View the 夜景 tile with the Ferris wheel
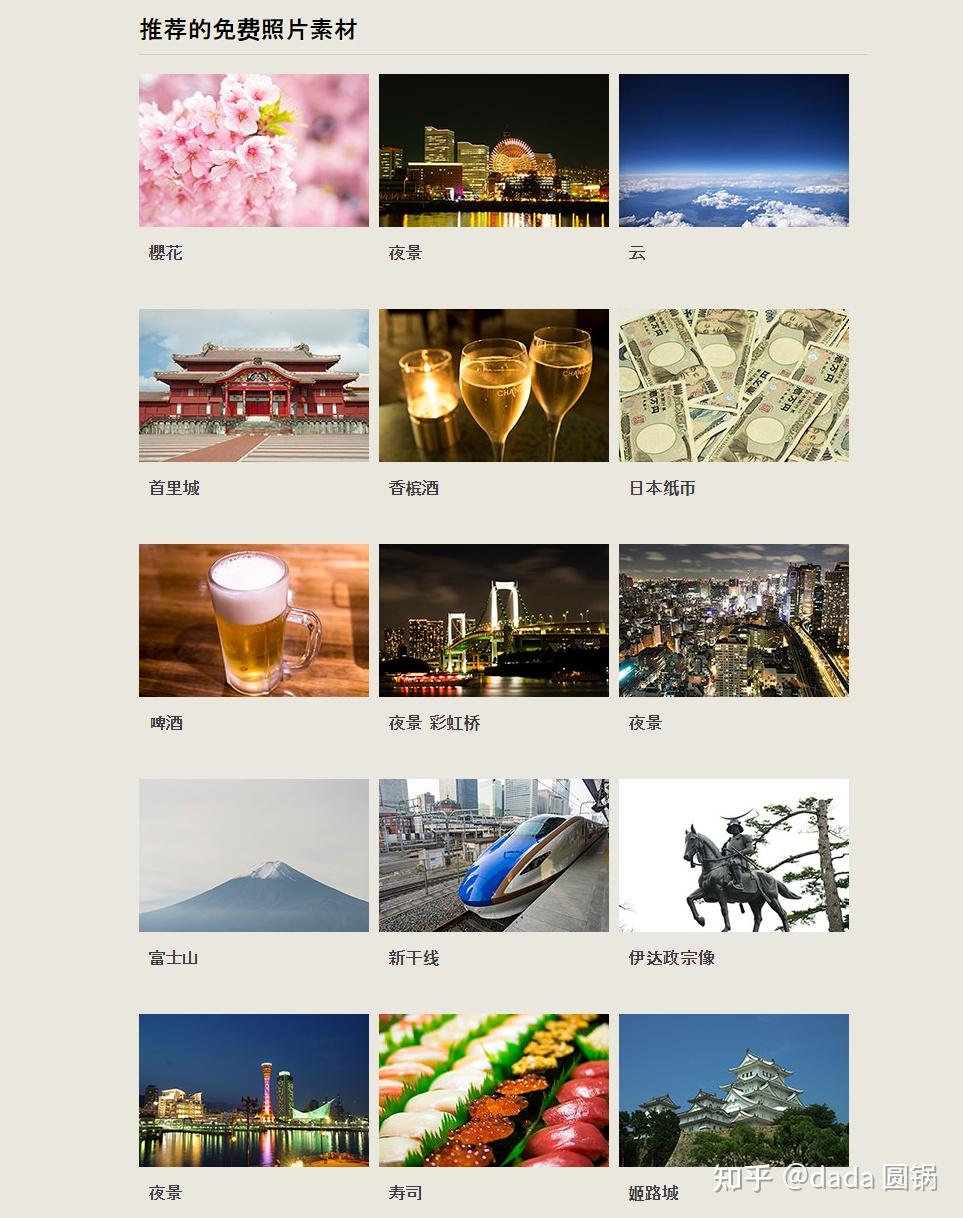The height and width of the screenshot is (1218, 963). 494,150
